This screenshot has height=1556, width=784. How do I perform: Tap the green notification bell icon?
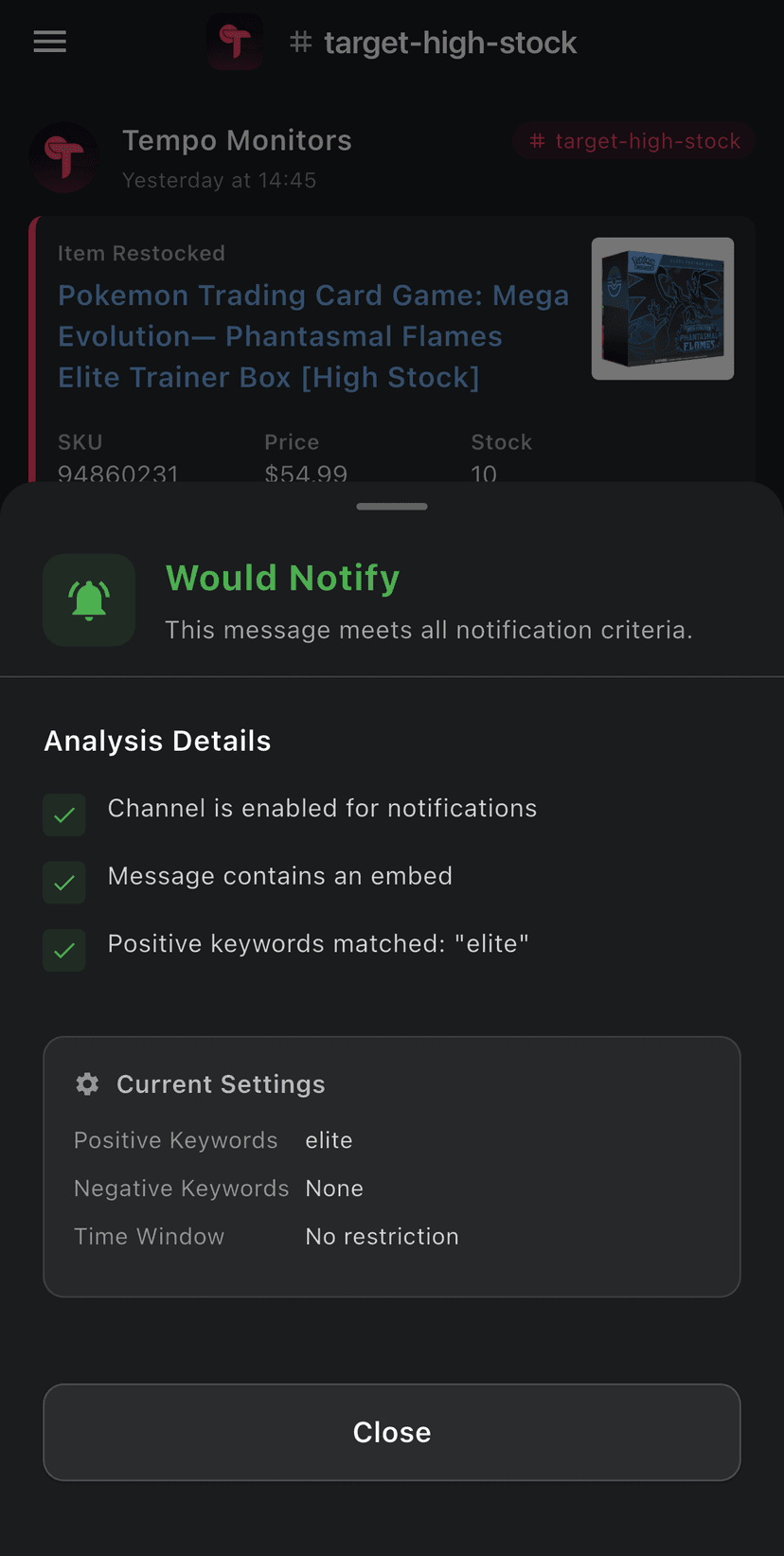tap(88, 599)
